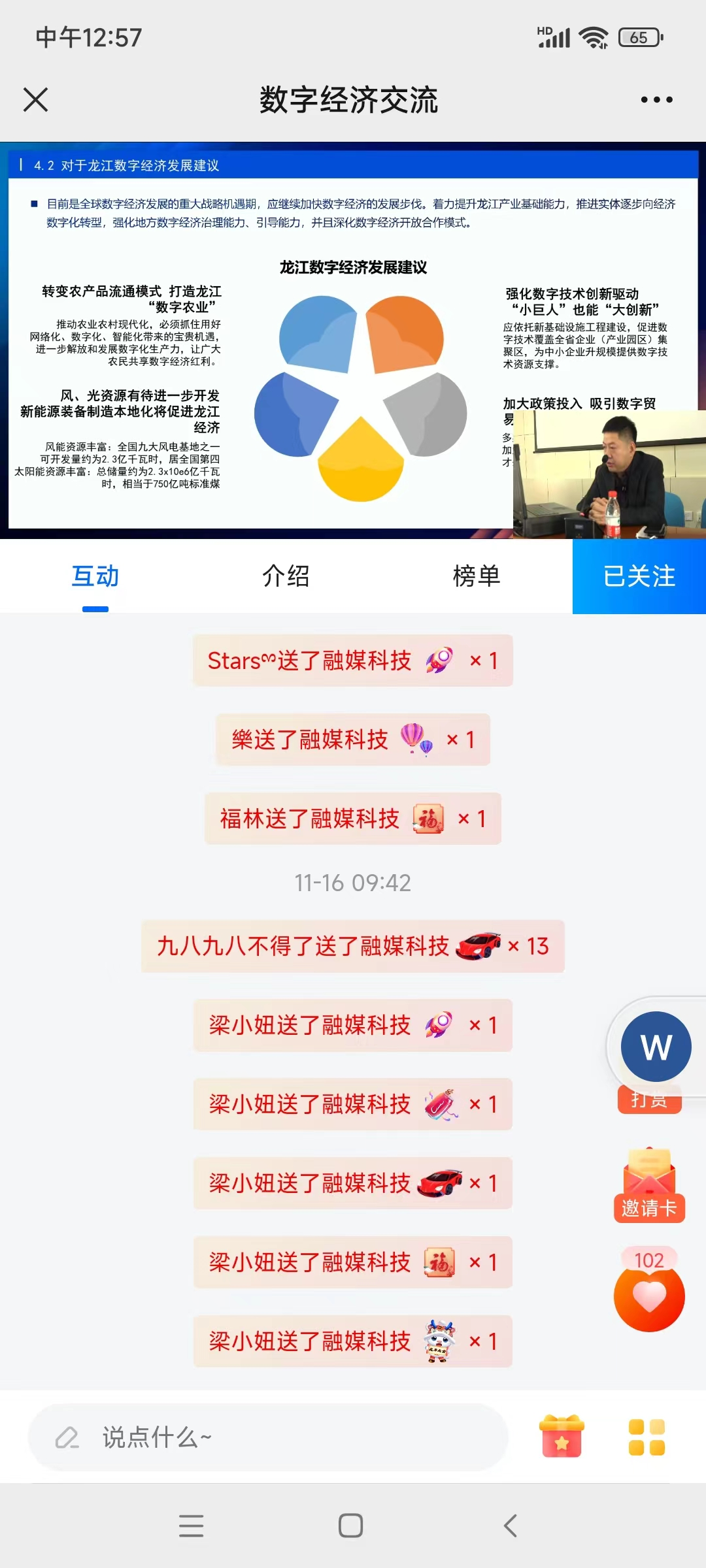
Task: Tap 梁小妞's rocket gift message bubble
Action: pyautogui.click(x=352, y=1026)
